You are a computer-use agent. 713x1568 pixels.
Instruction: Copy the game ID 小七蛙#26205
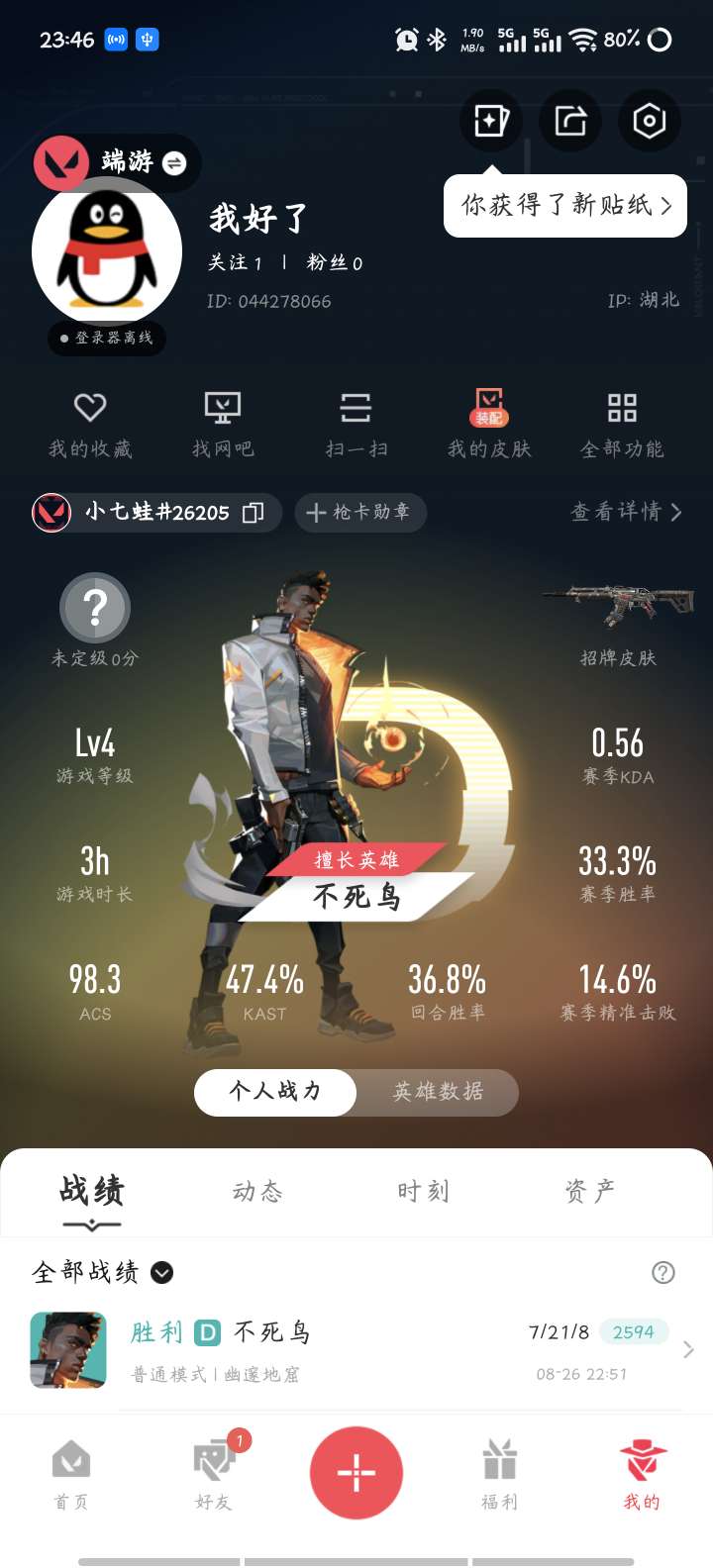tap(254, 512)
